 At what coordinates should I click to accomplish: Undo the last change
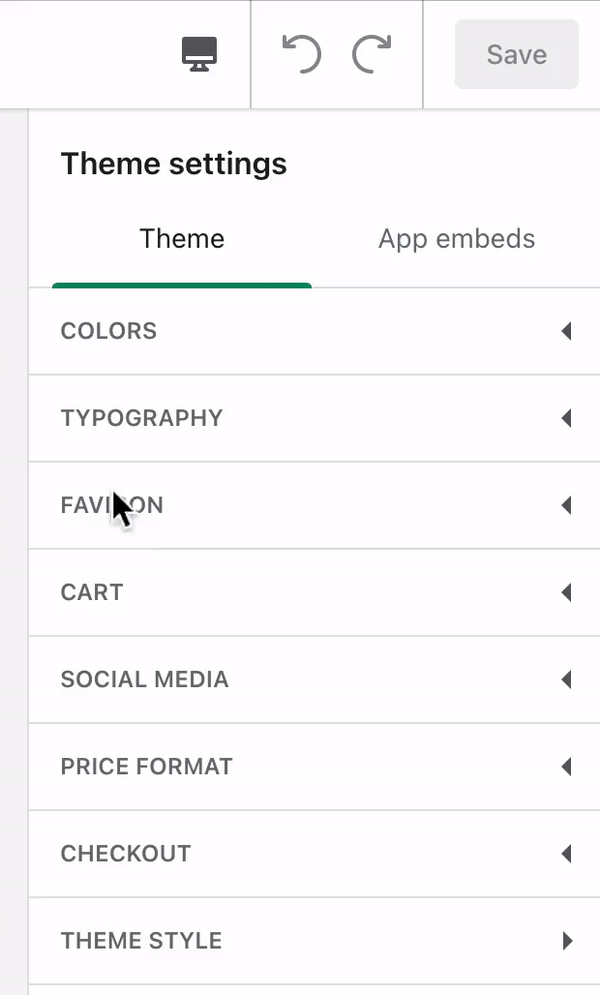click(x=301, y=54)
